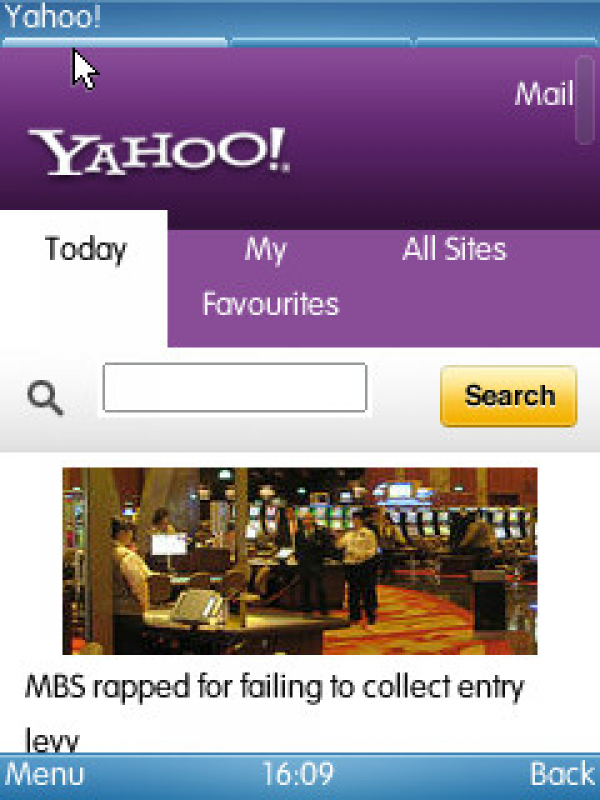Screen dimensions: 600x800
Task: Go Back using the softkey
Action: 561,774
